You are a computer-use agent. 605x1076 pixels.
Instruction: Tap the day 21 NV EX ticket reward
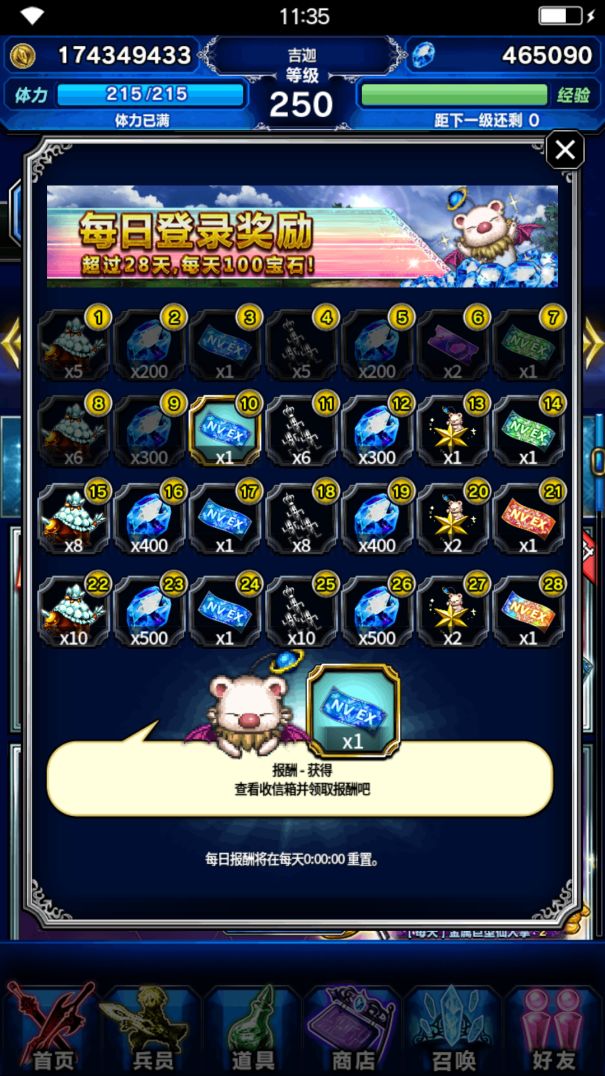point(528,521)
